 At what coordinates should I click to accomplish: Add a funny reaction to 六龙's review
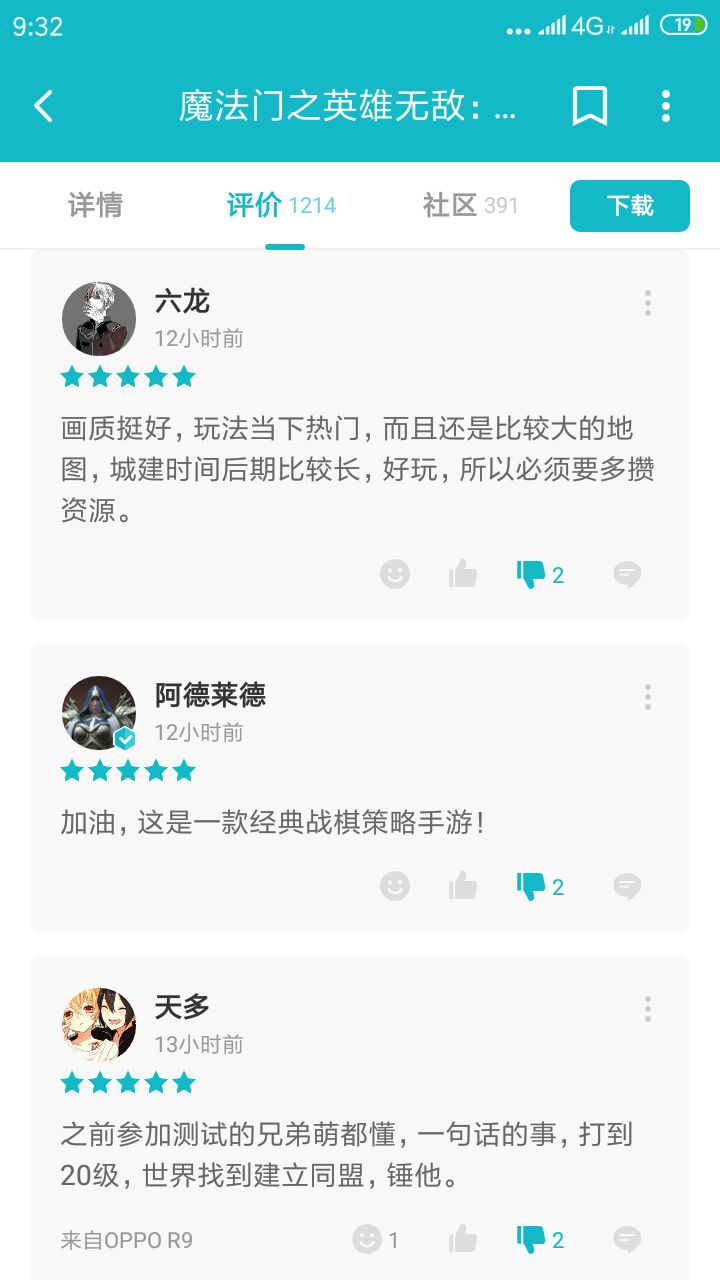[x=395, y=574]
